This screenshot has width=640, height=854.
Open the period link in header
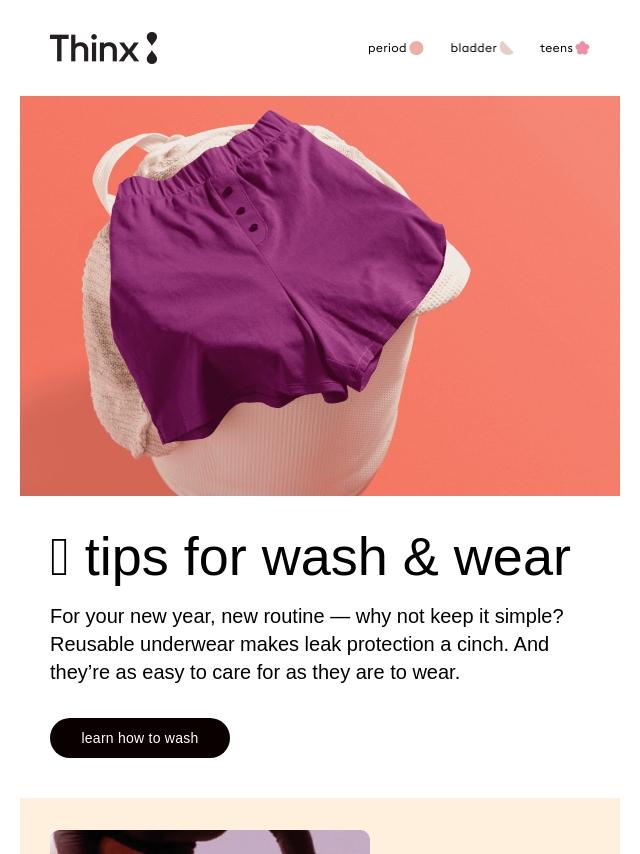pyautogui.click(x=395, y=48)
